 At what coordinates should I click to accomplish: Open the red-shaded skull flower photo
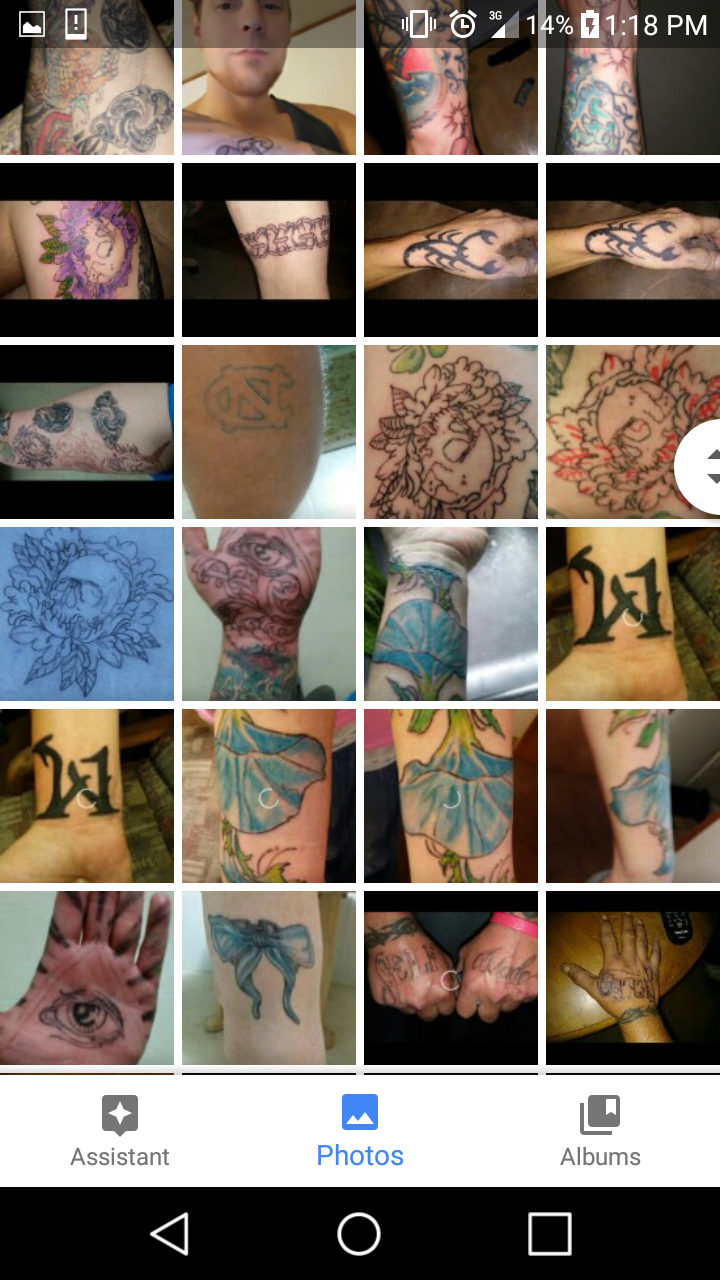[x=633, y=432]
